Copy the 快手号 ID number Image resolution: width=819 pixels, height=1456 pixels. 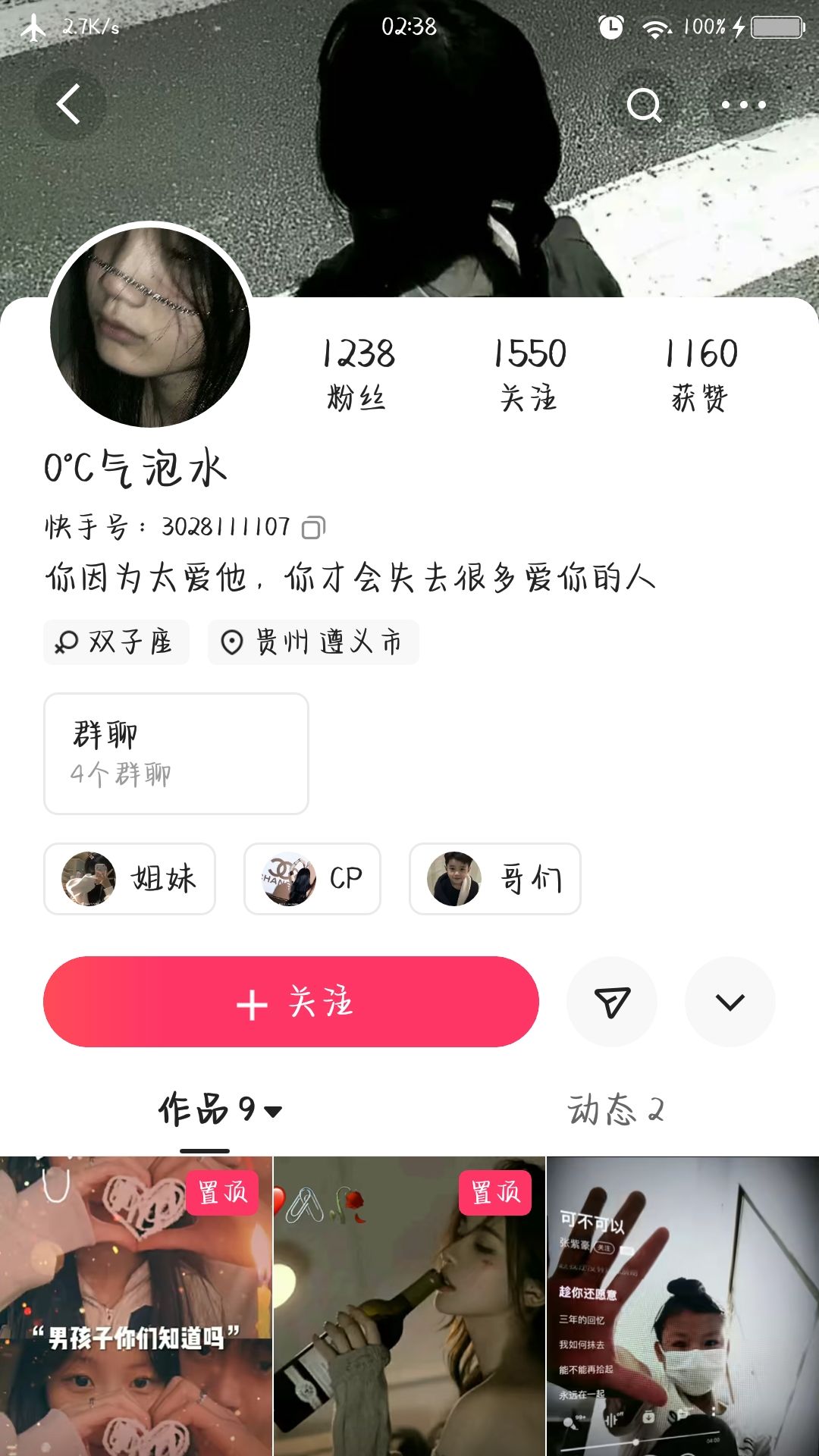(313, 527)
